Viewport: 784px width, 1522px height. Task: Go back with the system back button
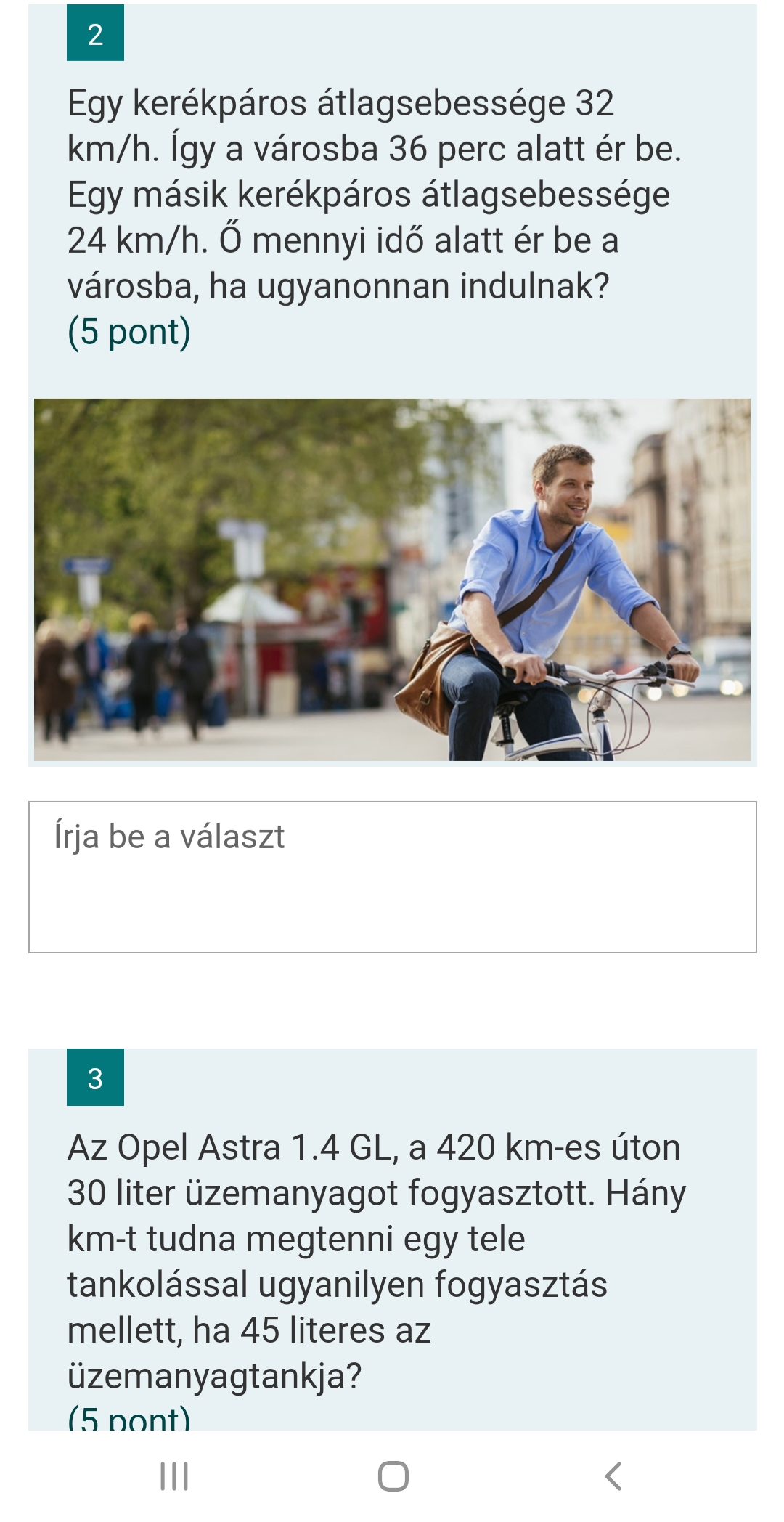coord(613,1476)
